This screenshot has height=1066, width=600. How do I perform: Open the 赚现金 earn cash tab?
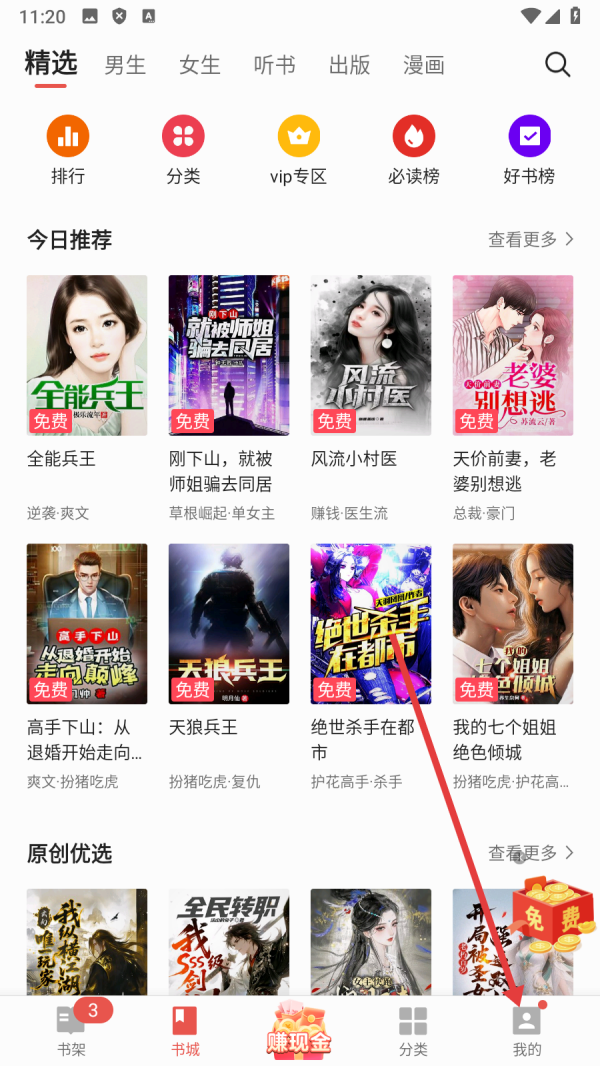(x=298, y=1030)
